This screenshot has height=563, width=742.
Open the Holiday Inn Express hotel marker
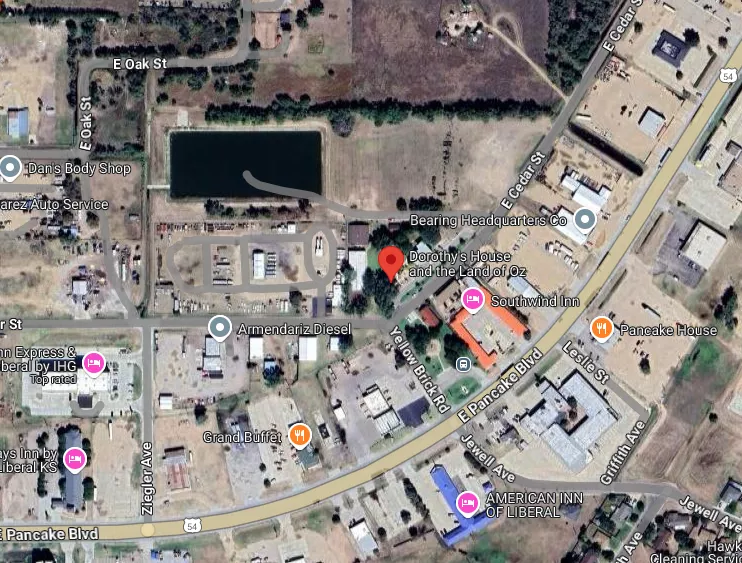click(x=94, y=361)
